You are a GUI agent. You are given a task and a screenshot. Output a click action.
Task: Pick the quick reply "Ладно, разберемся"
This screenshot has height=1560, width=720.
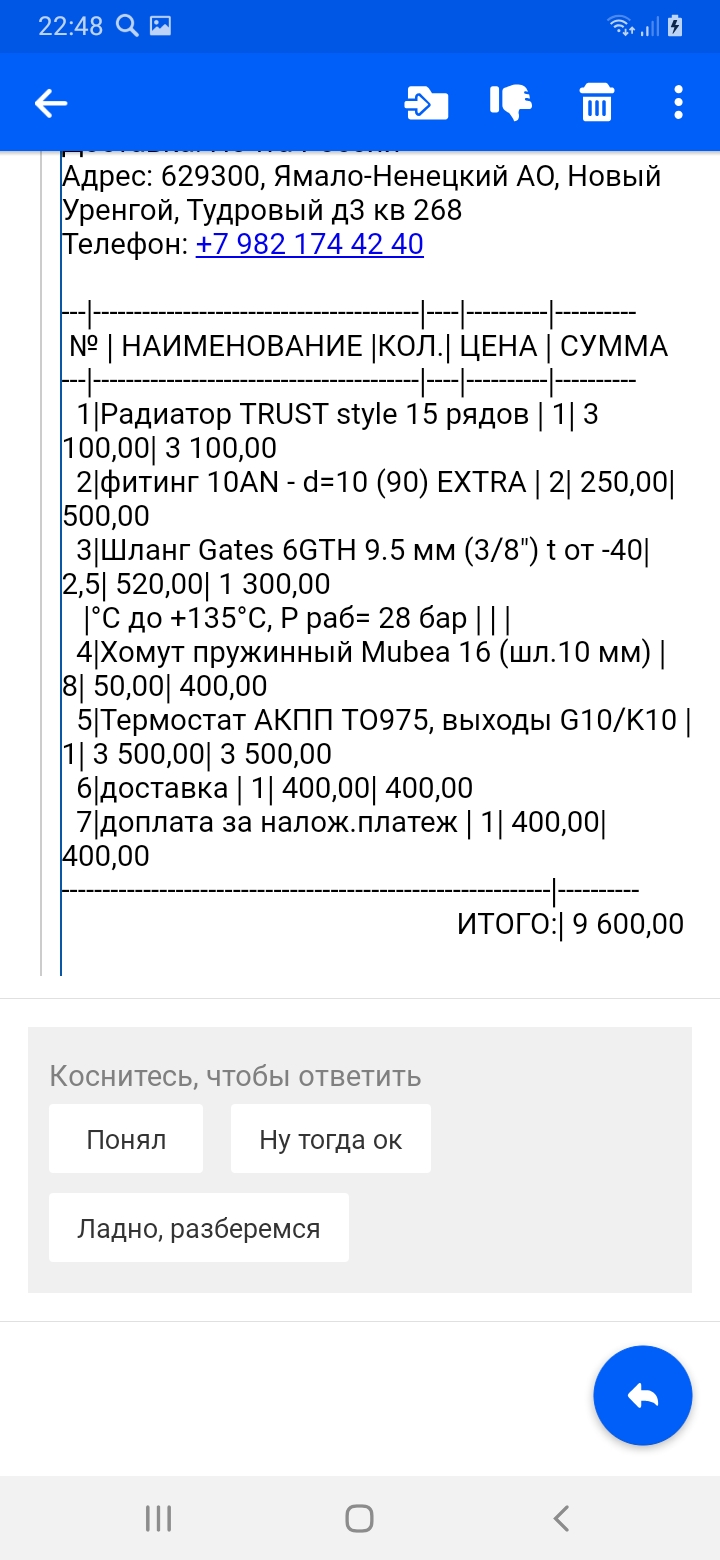click(198, 1228)
